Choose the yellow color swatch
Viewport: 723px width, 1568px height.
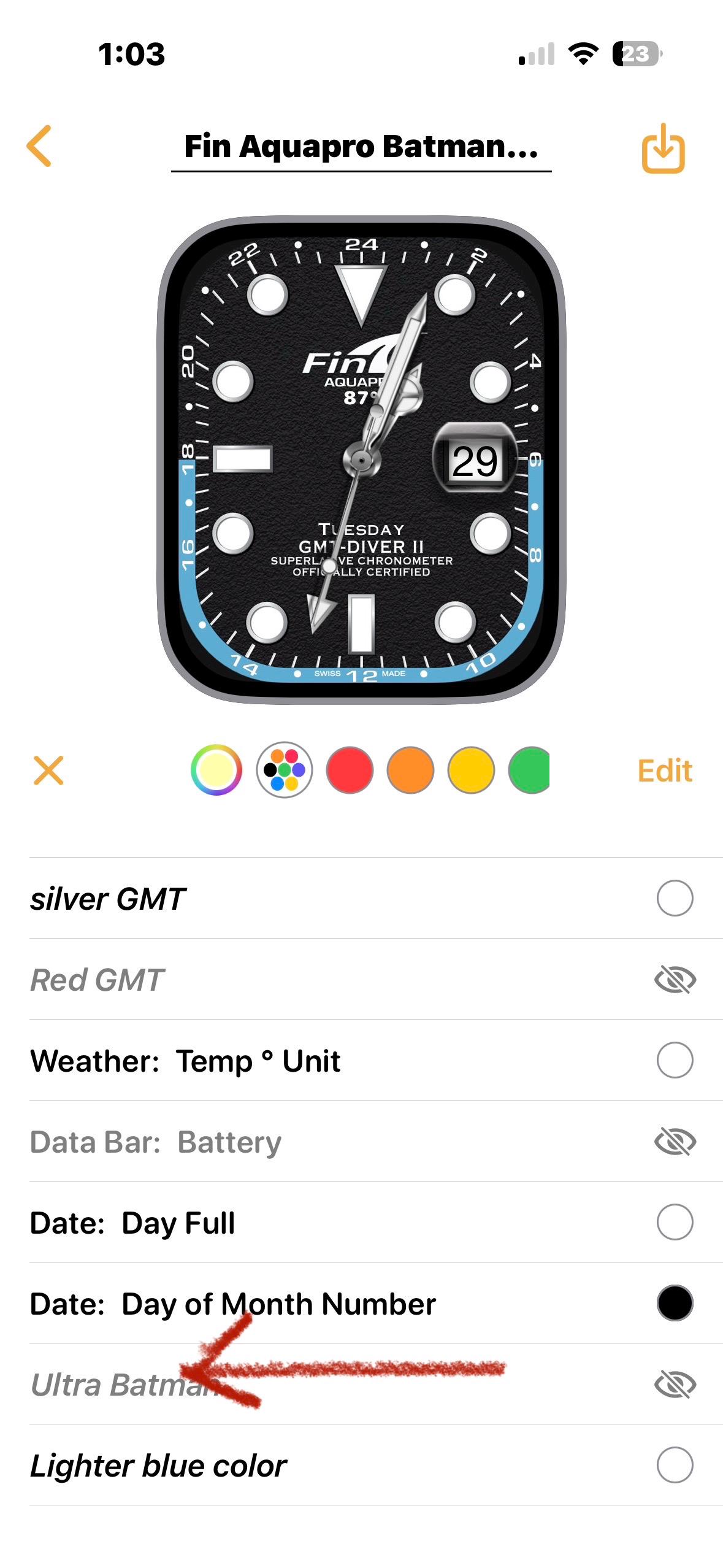(x=471, y=770)
